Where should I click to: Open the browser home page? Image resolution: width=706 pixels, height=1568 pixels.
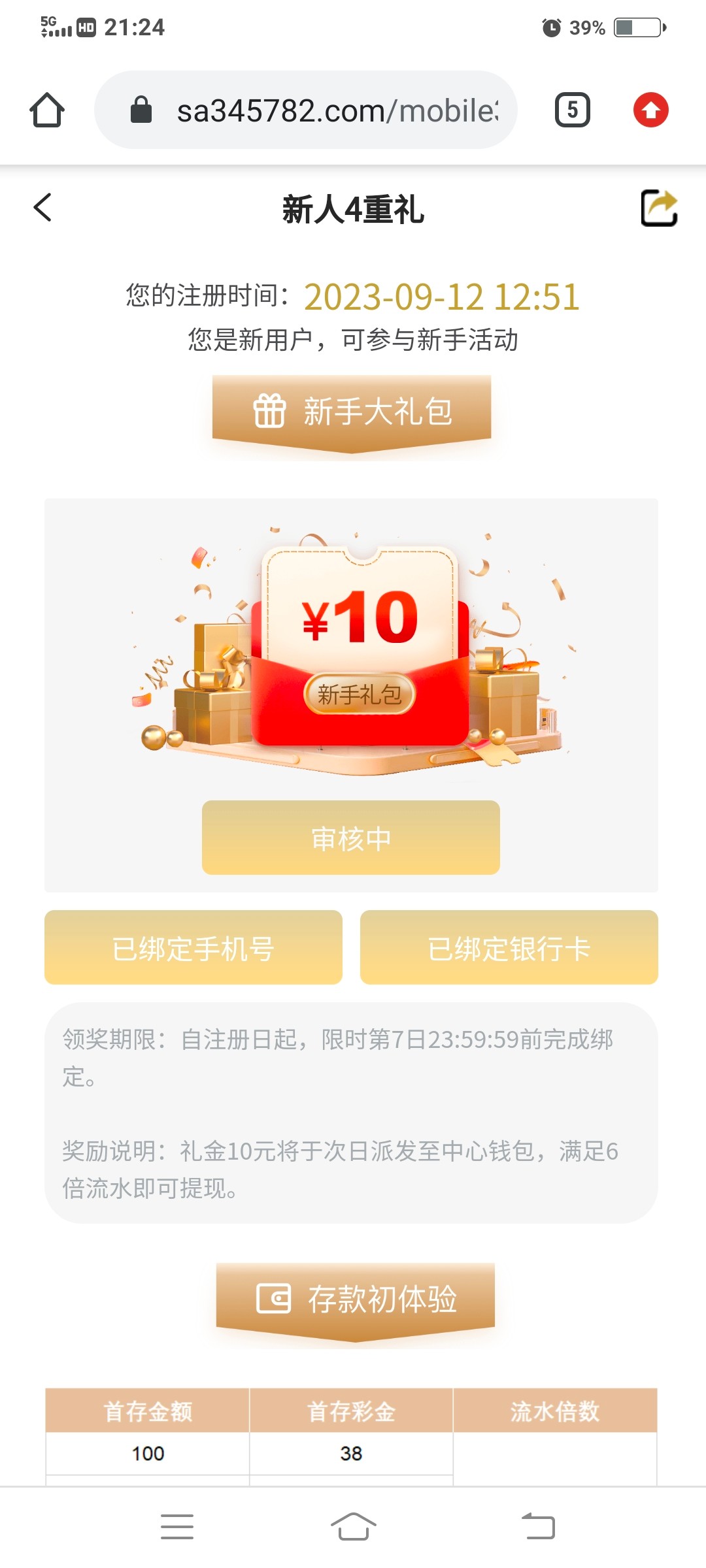47,110
